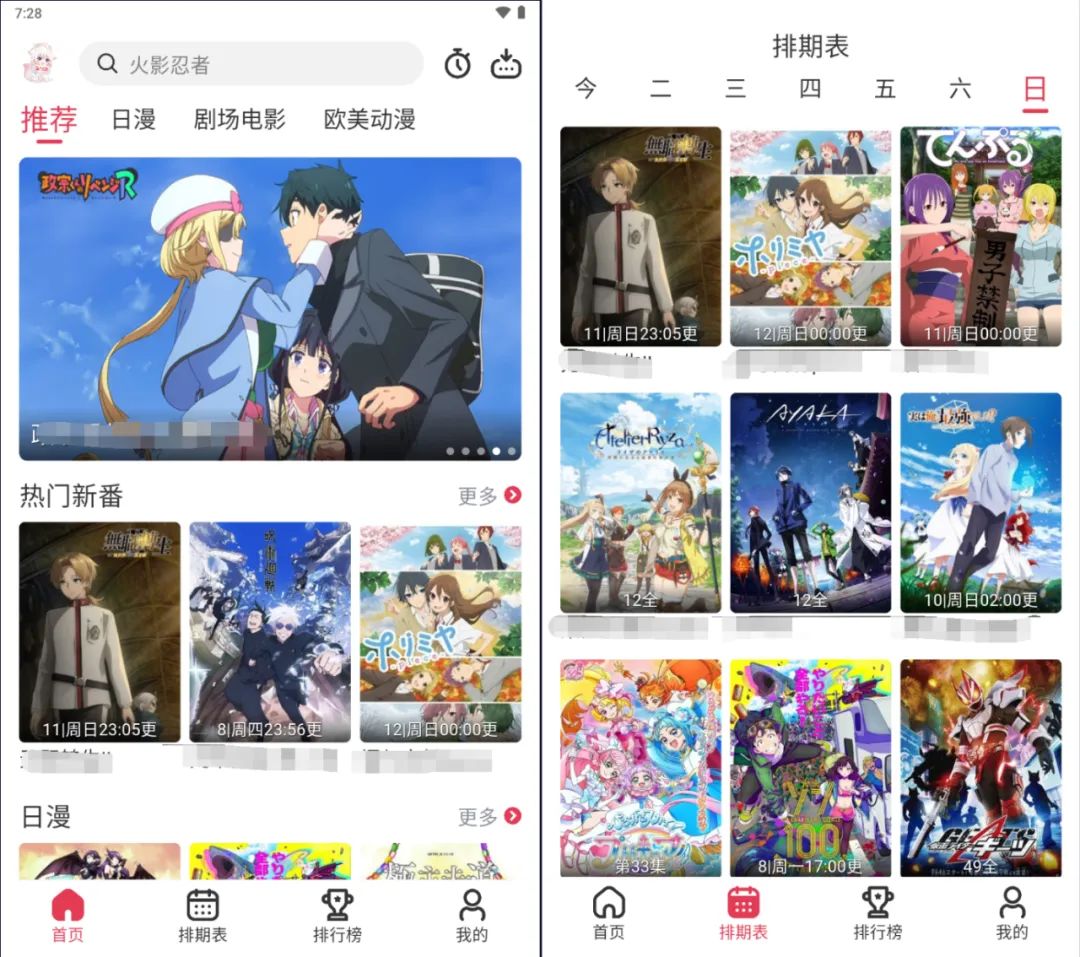Screen dimensions: 1080x957
Task: Select weekday 五 in the schedule
Action: 885,89
